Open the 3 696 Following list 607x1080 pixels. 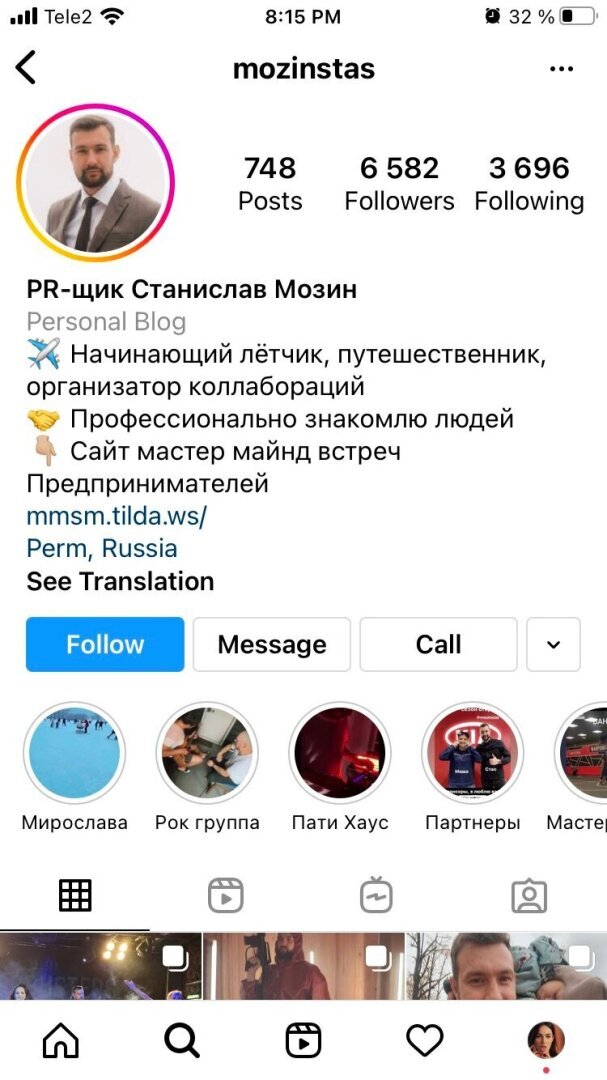(529, 183)
